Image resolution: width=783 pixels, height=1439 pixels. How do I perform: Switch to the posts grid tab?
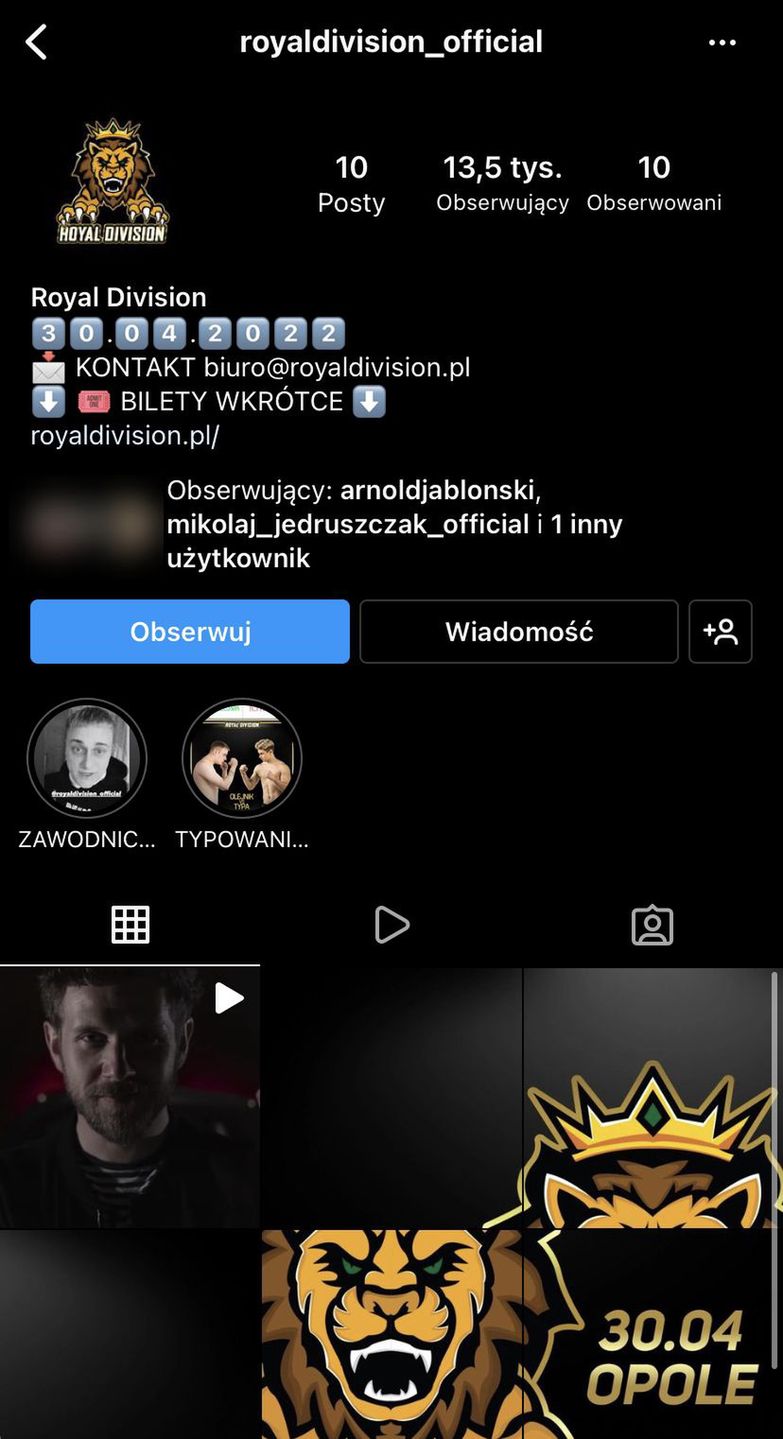coord(130,924)
